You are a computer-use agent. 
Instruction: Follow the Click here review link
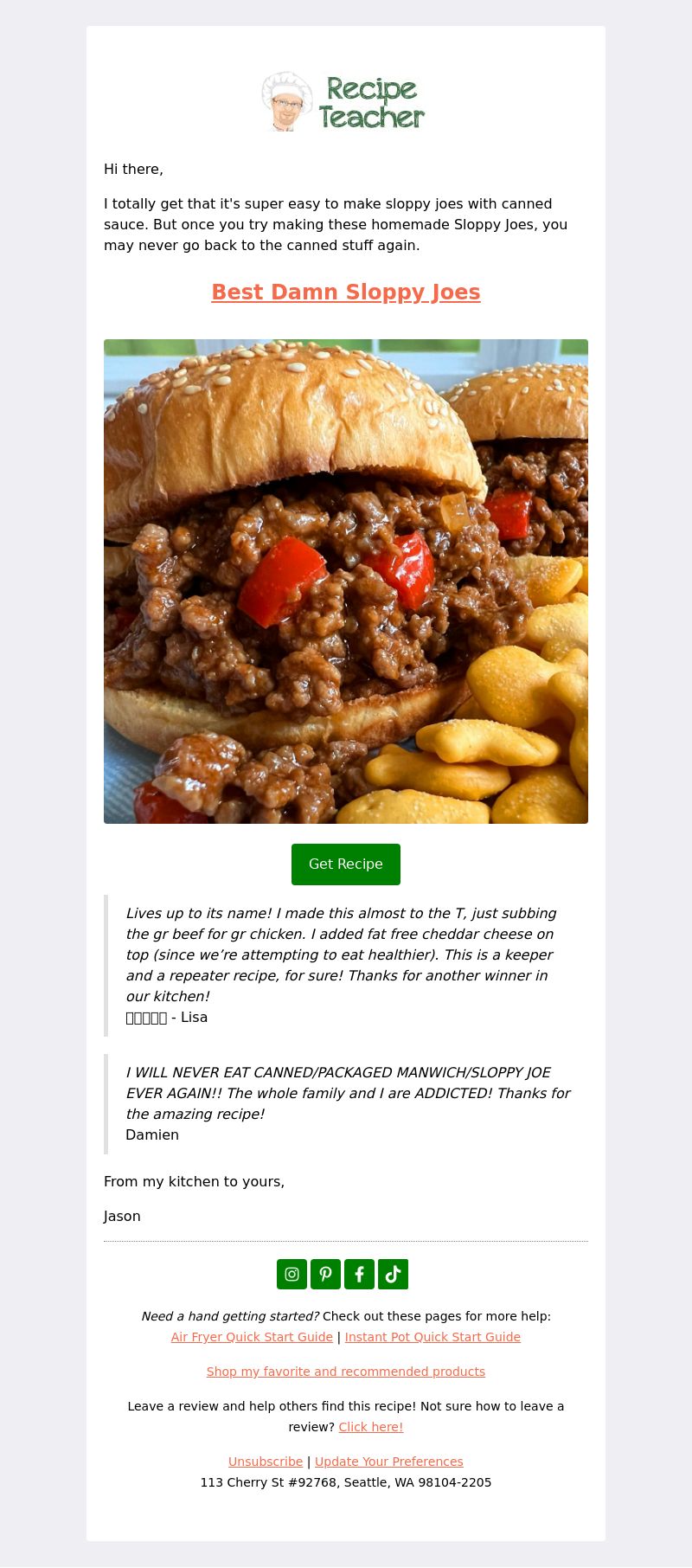pos(371,1427)
